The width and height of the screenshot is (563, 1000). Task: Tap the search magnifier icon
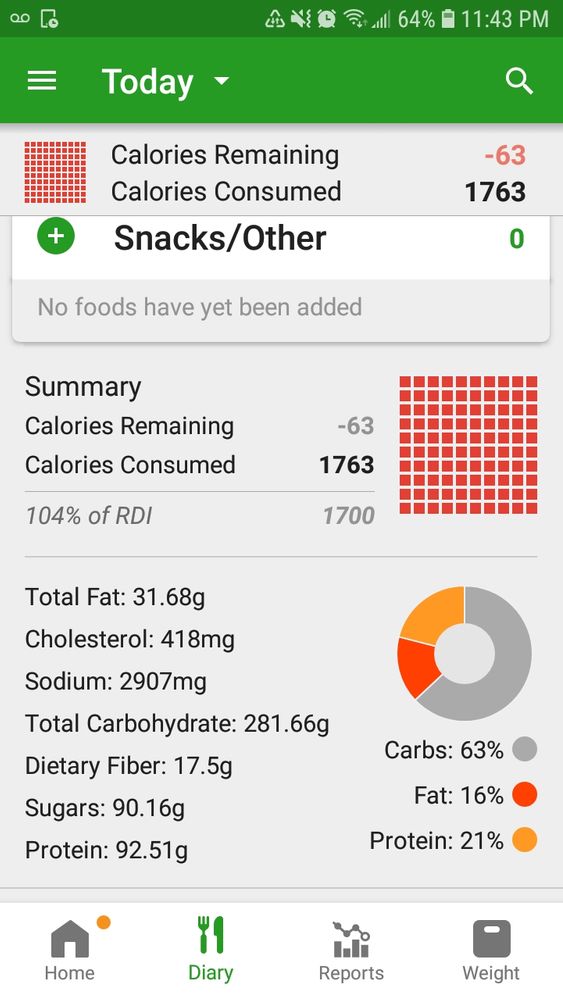(519, 82)
